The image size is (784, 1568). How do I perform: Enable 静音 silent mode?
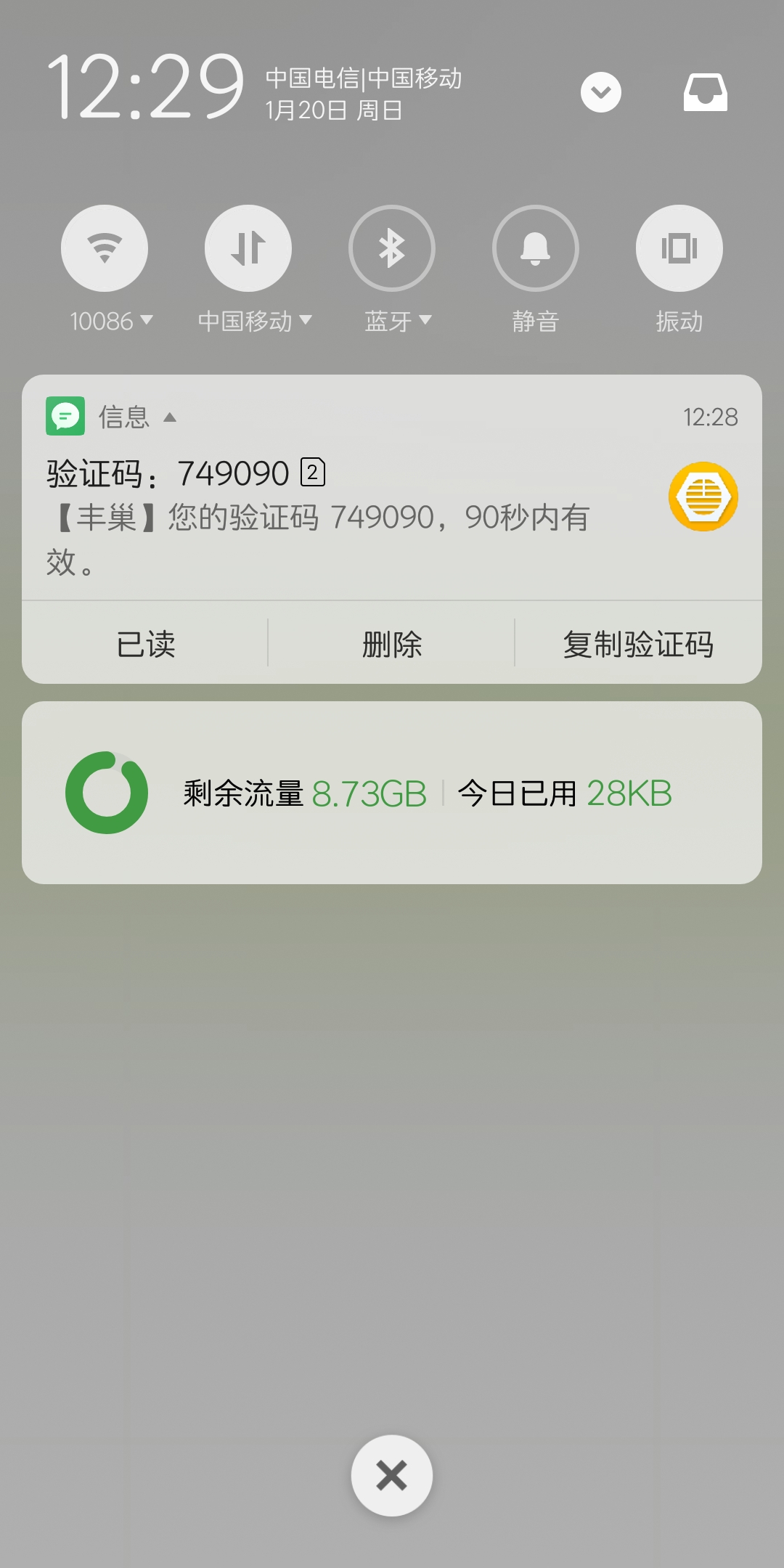point(536,248)
